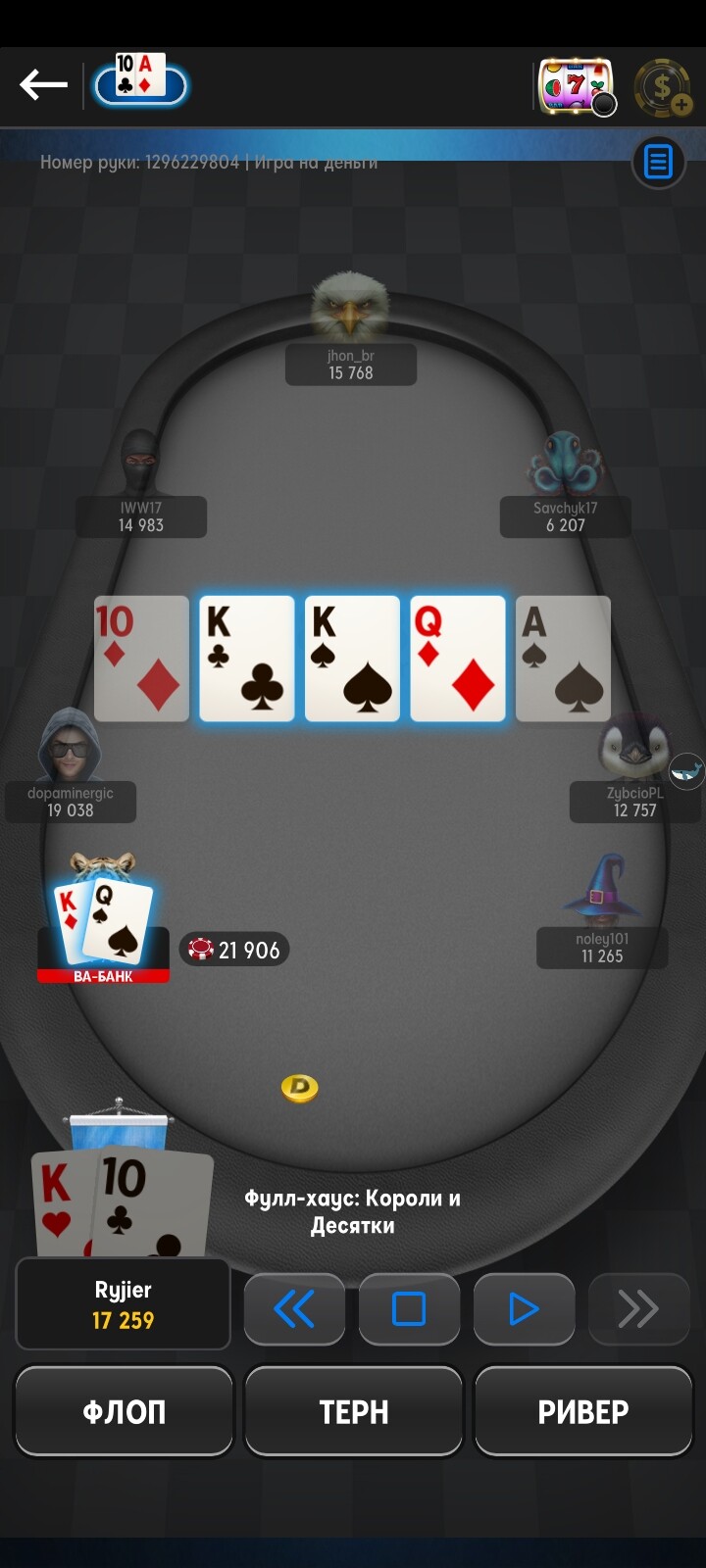Add chips via the dollar coin icon
This screenshot has height=1568, width=706.
point(663,88)
